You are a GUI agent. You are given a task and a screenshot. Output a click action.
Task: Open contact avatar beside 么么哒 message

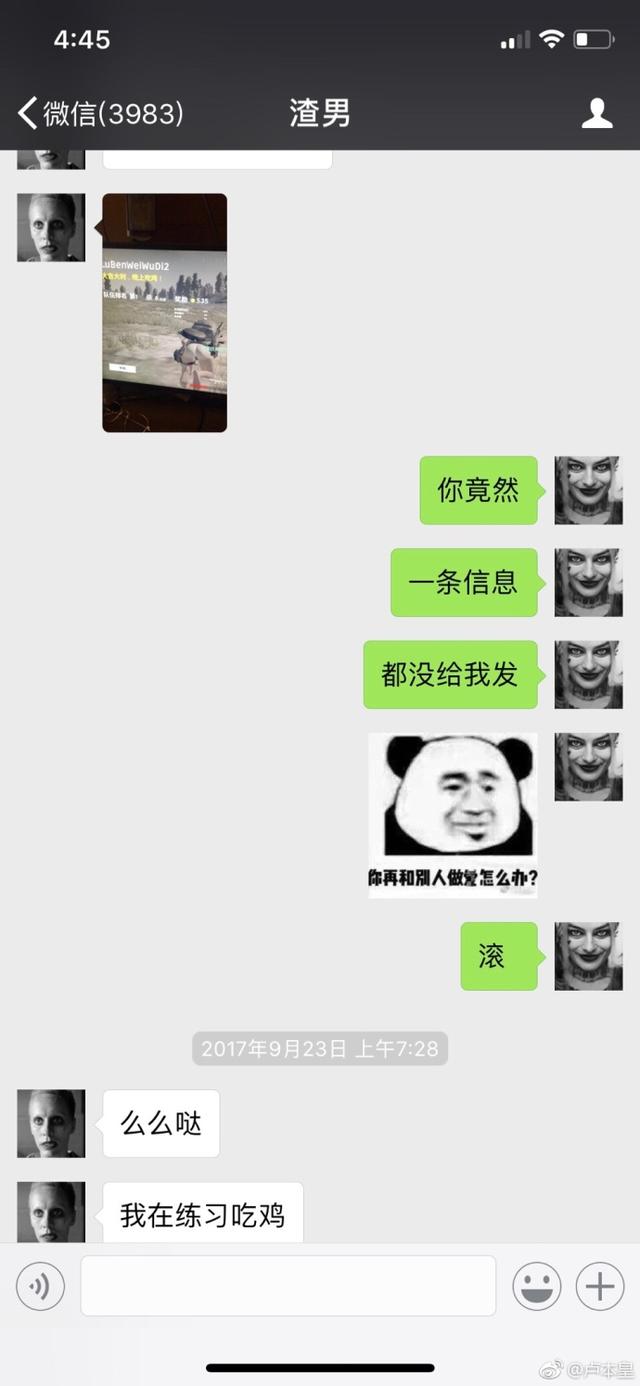tap(51, 1123)
